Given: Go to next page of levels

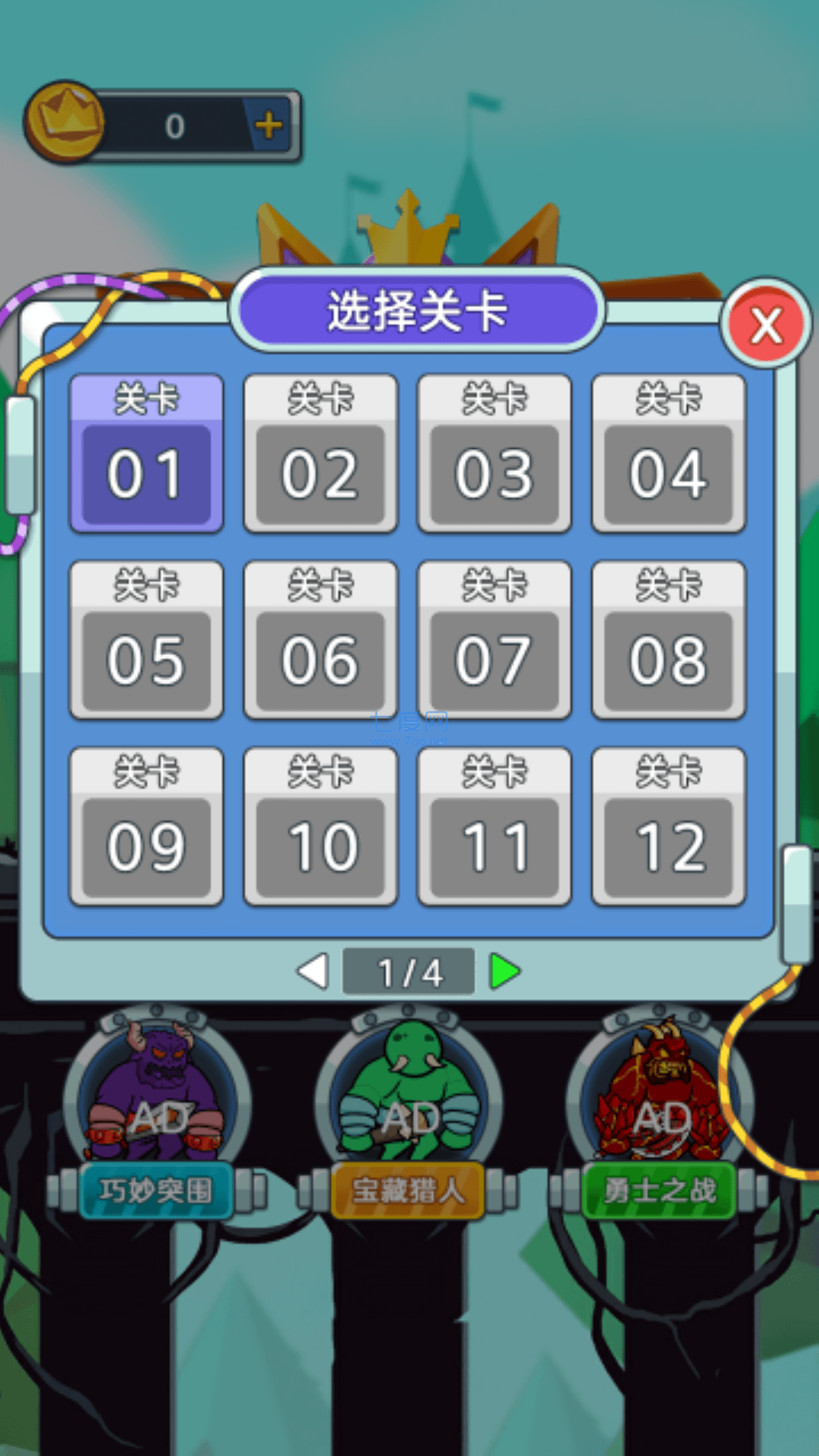Looking at the screenshot, I should [x=505, y=971].
